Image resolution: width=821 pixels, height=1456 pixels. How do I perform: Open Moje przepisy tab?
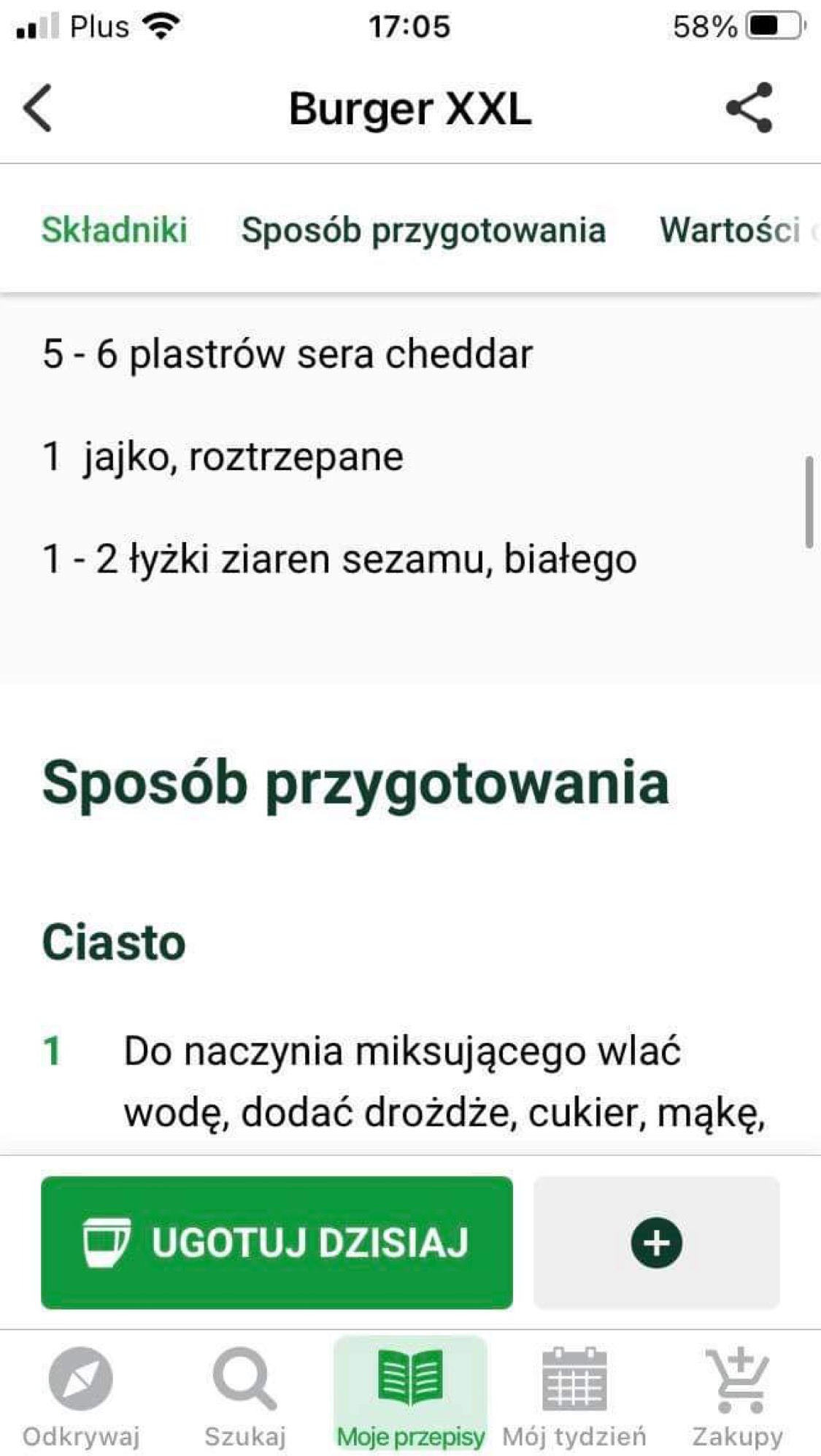(x=410, y=1395)
